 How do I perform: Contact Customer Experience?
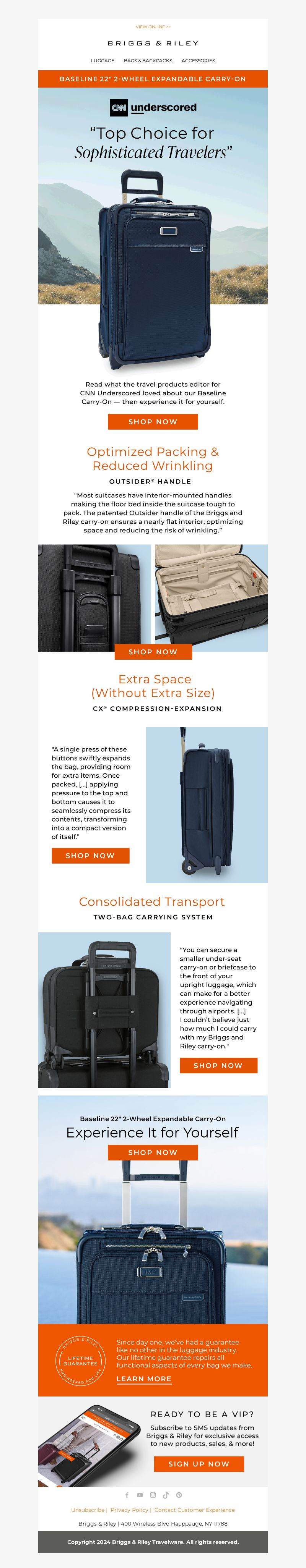[x=194, y=1510]
